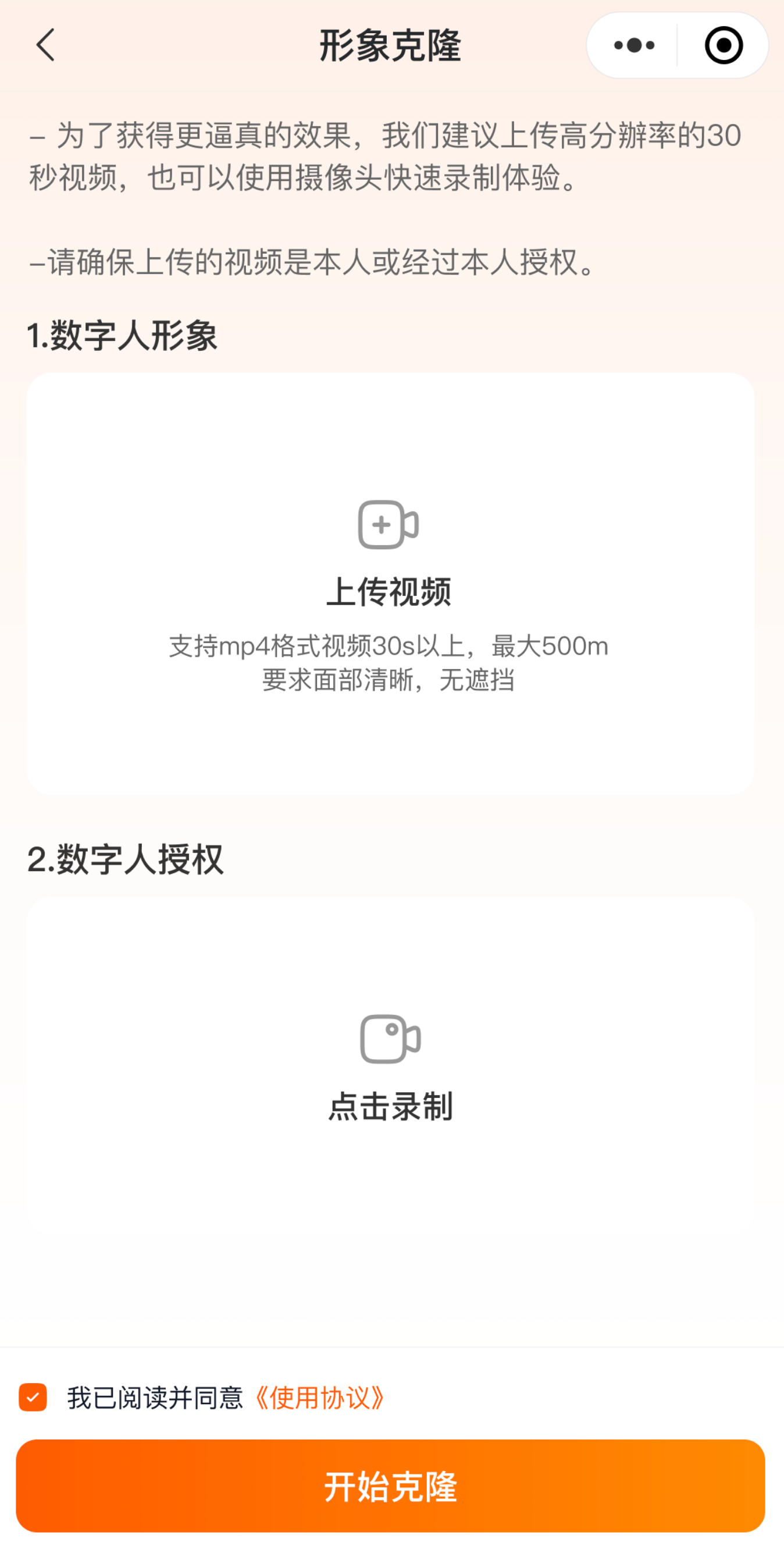Screen dimensions: 784x1542
Task: Open the 《使用协议》 link
Action: [319, 1398]
